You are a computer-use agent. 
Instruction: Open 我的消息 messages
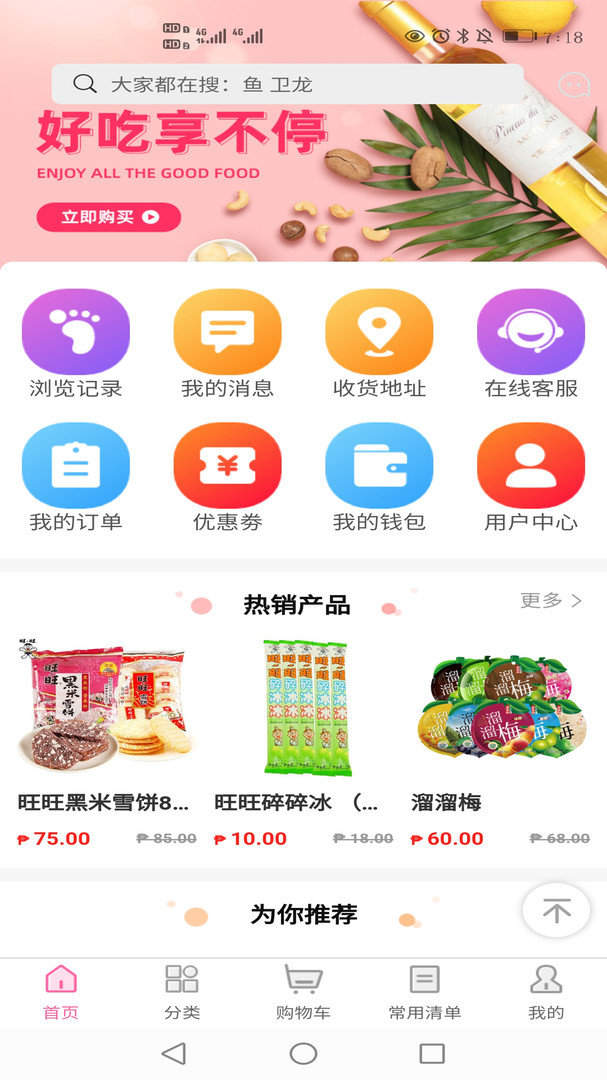227,343
